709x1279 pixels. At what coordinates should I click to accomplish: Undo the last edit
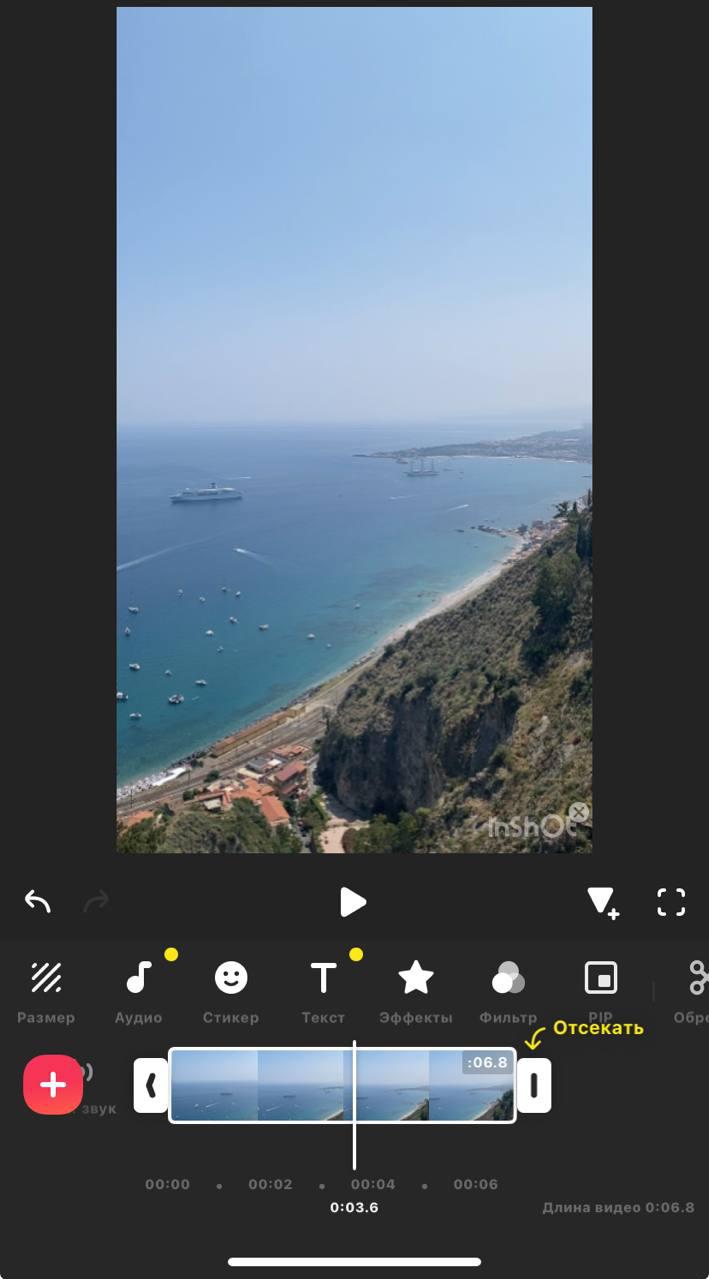[38, 902]
